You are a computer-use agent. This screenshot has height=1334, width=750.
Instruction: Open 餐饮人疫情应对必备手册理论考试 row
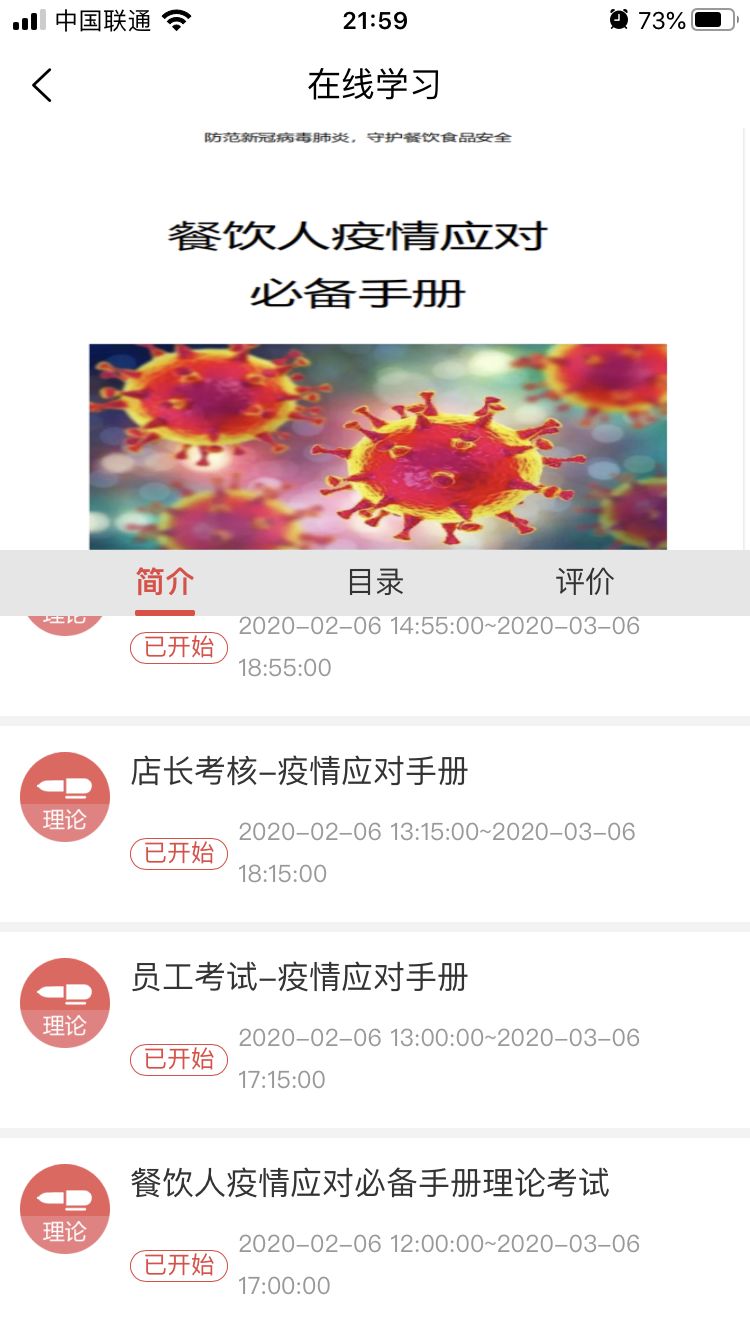[x=375, y=1236]
